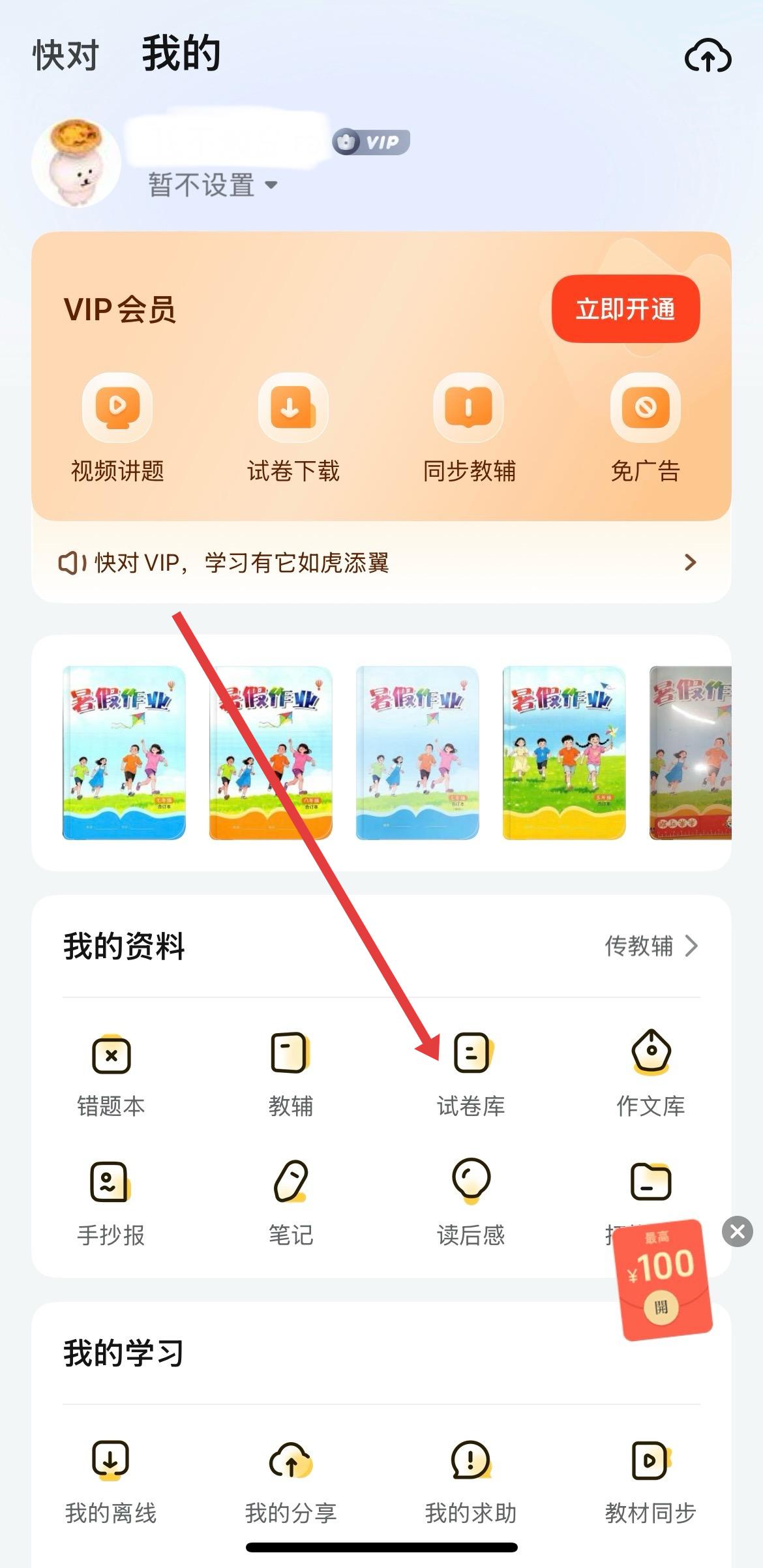Open 我的求助
The width and height of the screenshot is (763, 1568).
pyautogui.click(x=471, y=1482)
